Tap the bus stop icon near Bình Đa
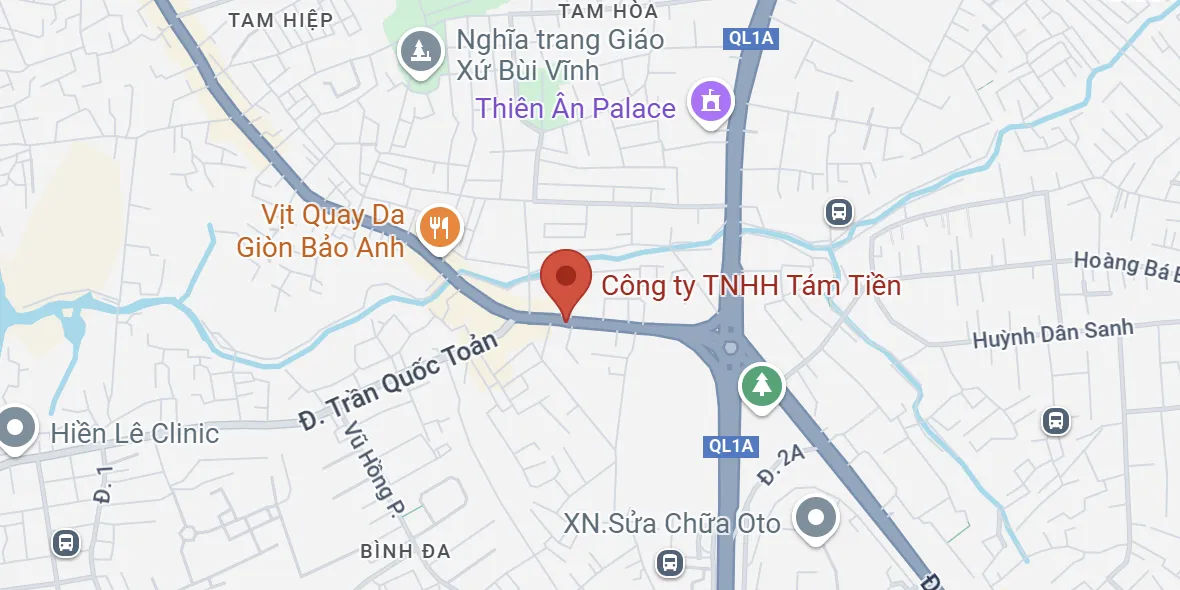This screenshot has height=590, width=1180. 66,543
